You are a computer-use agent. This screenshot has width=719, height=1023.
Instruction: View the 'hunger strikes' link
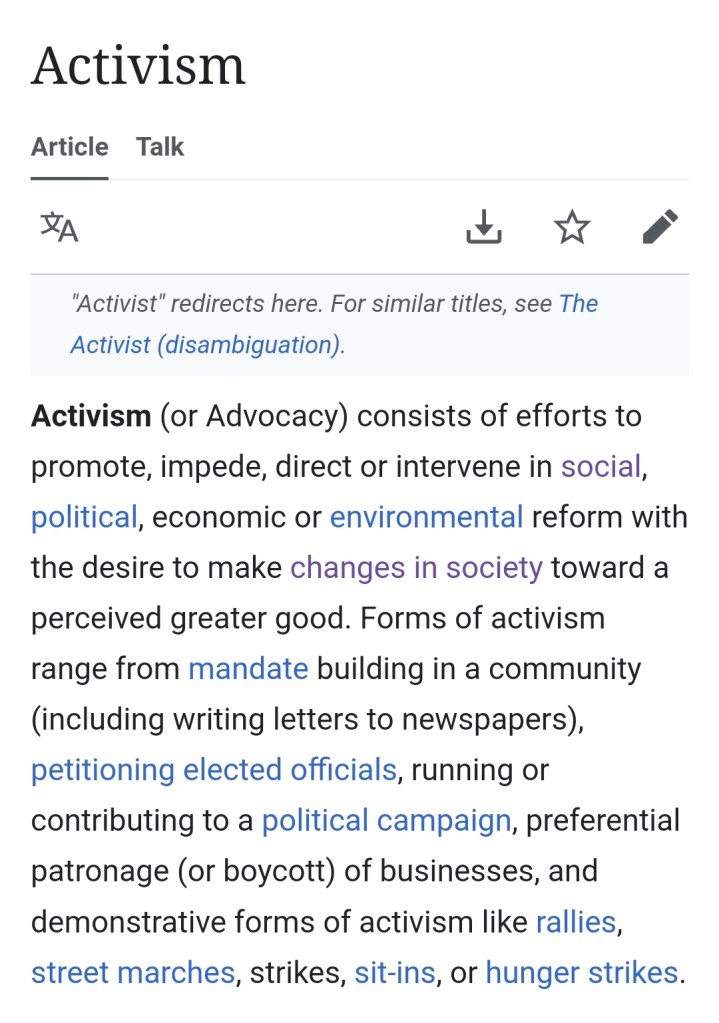point(581,972)
